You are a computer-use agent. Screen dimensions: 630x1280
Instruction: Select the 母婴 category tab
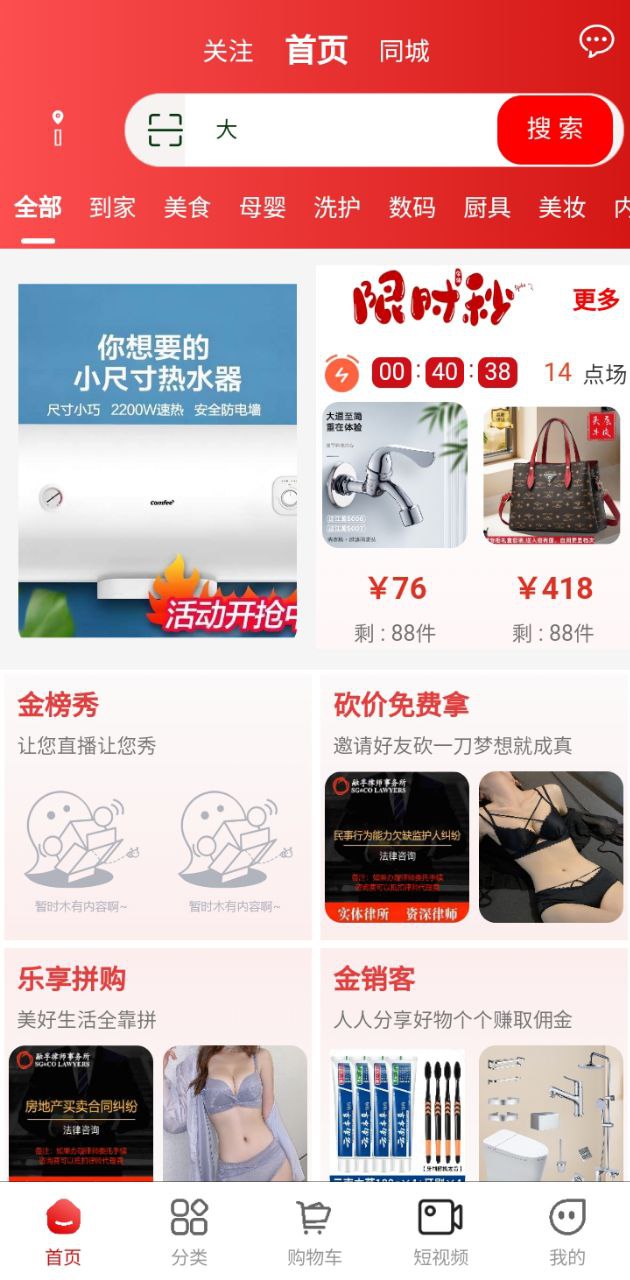[x=262, y=208]
